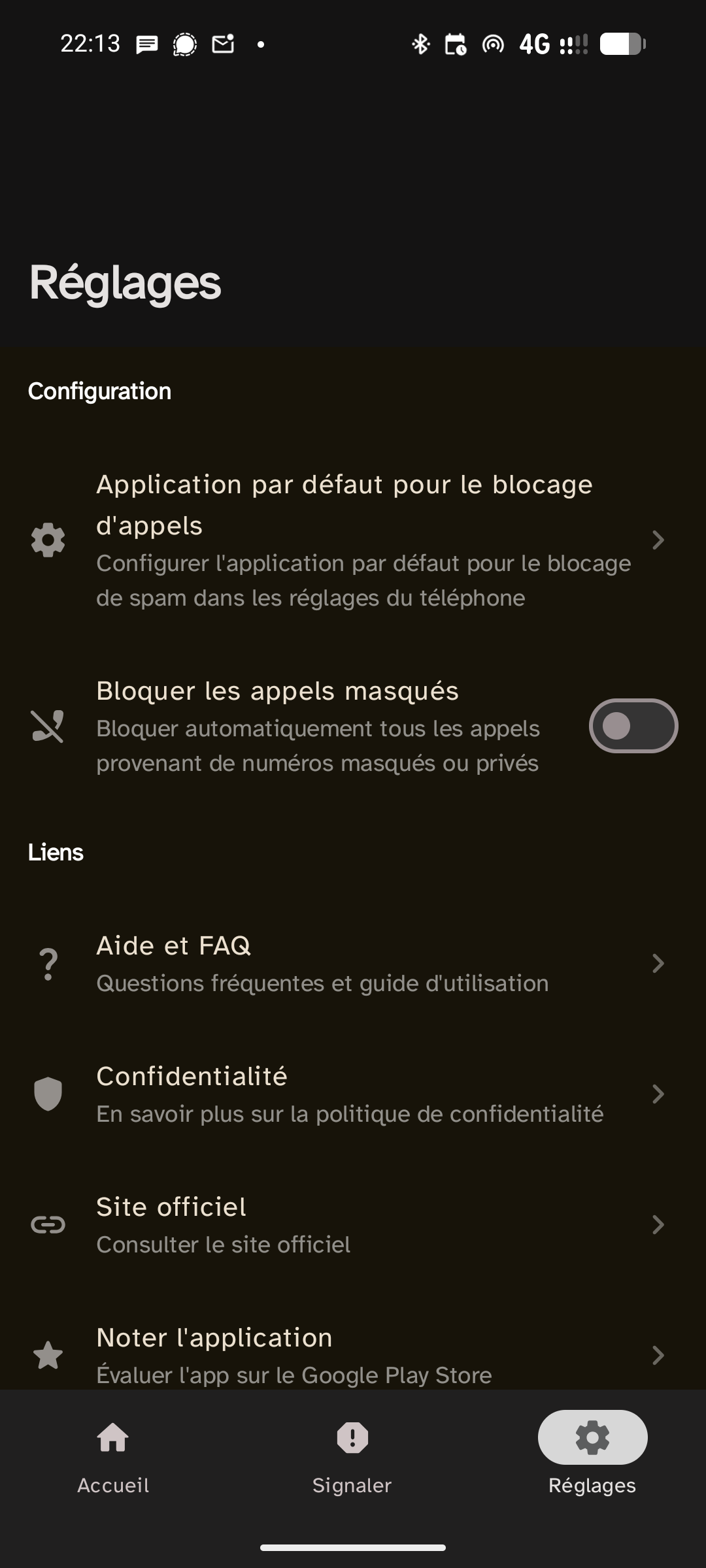Tap the battery indicator in the status bar
The width and height of the screenshot is (706, 1568).
[621, 43]
